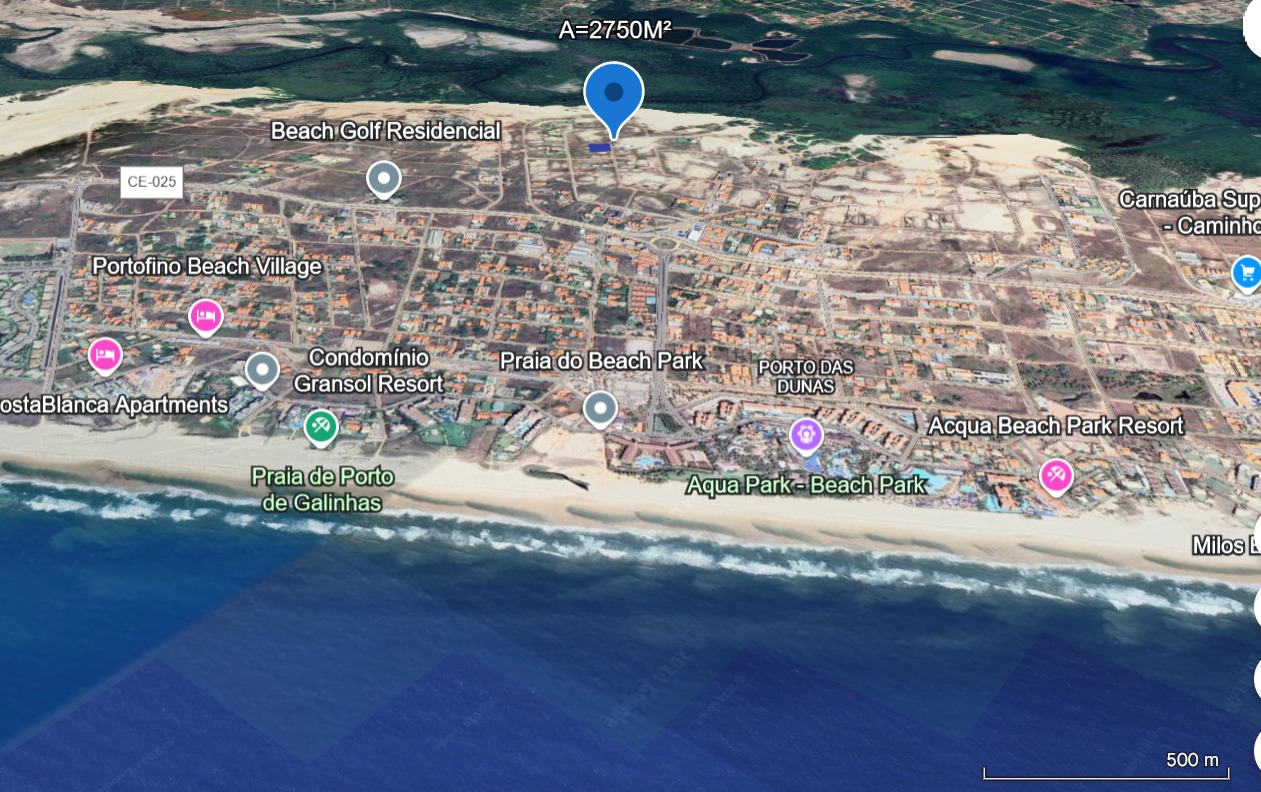
Task: Select the Acqua Beach Park Resort pink pin
Action: [1056, 475]
